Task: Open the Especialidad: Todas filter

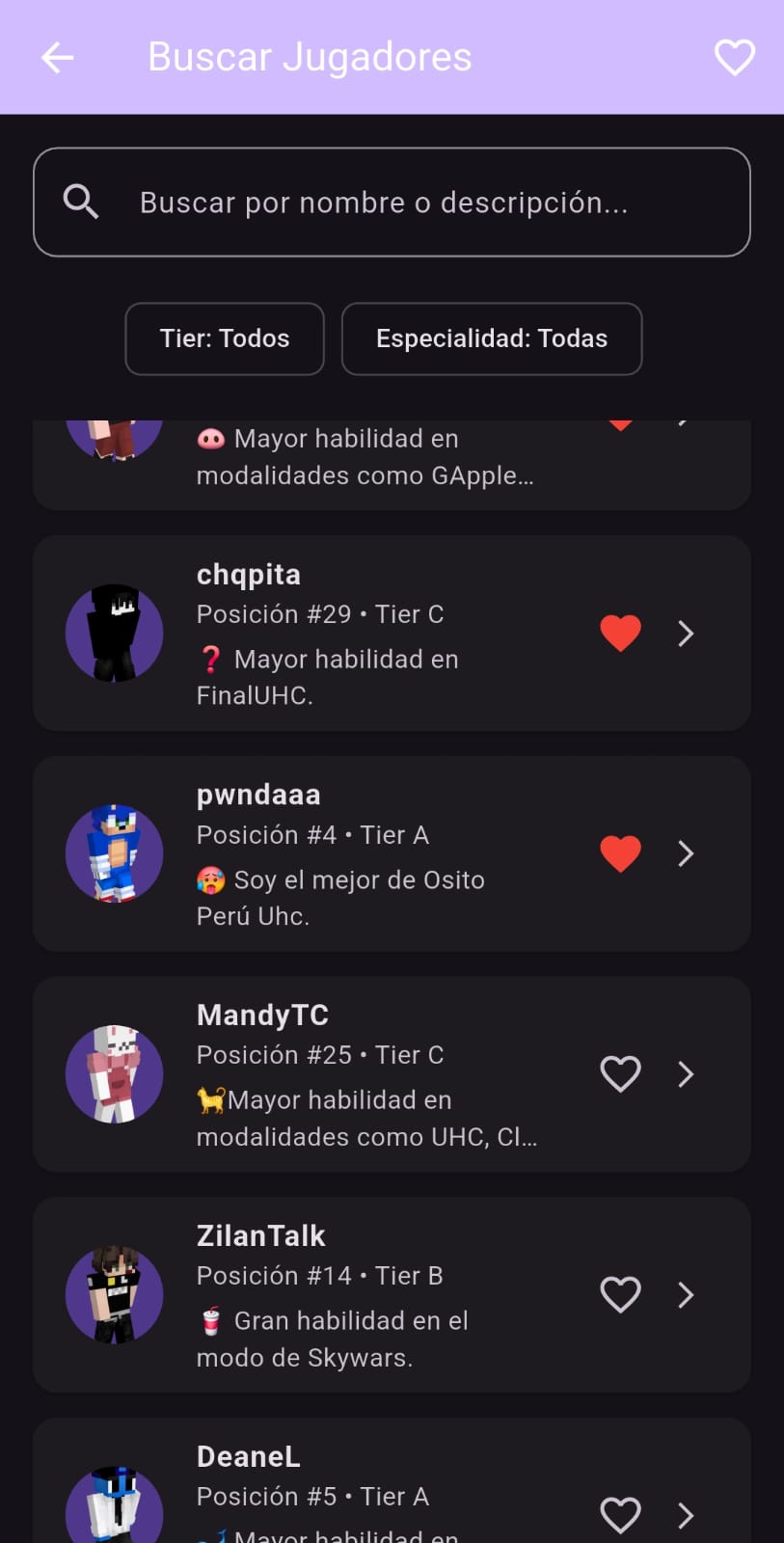Action: pos(491,338)
